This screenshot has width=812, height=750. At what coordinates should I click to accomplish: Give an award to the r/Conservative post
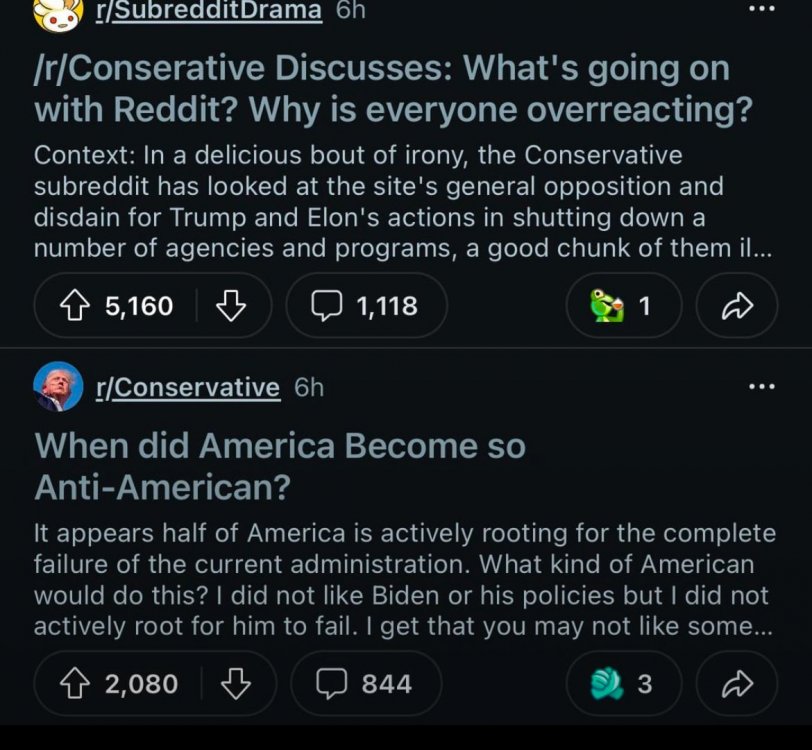click(x=624, y=684)
